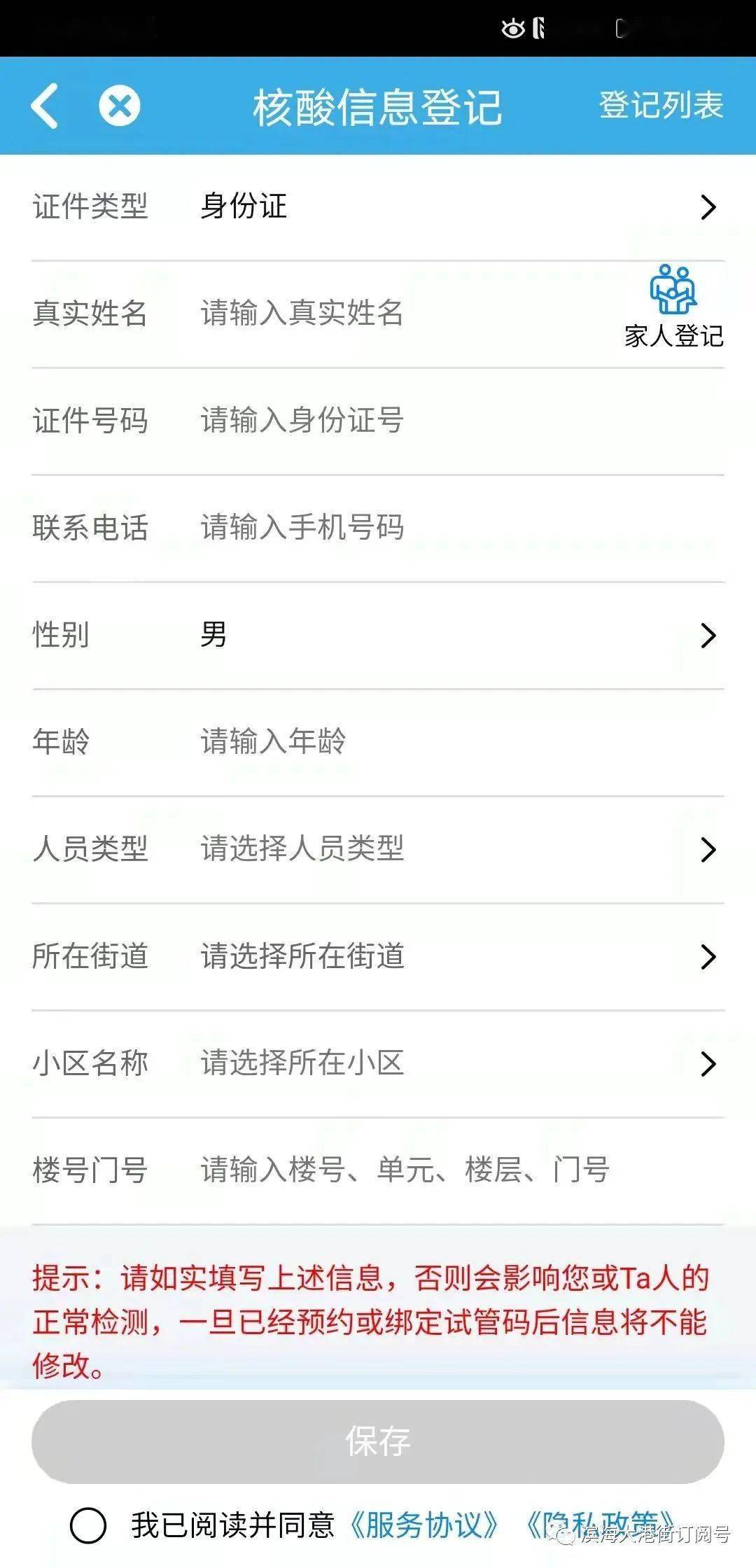Viewport: 756px width, 1568px height.
Task: Open 家人登记 family registration
Action: 673,306
